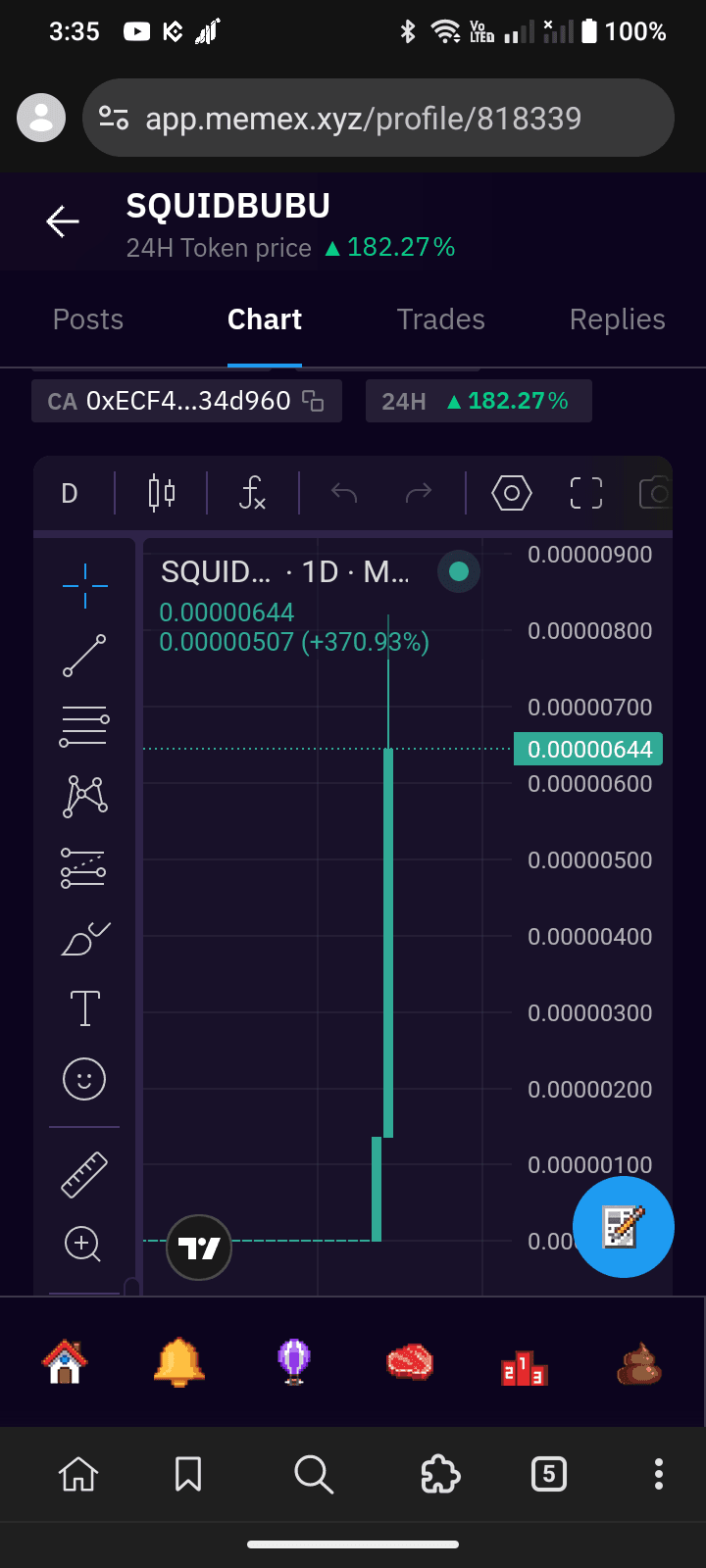The width and height of the screenshot is (706, 1568).
Task: Change the candlestick chart style
Action: 162,493
